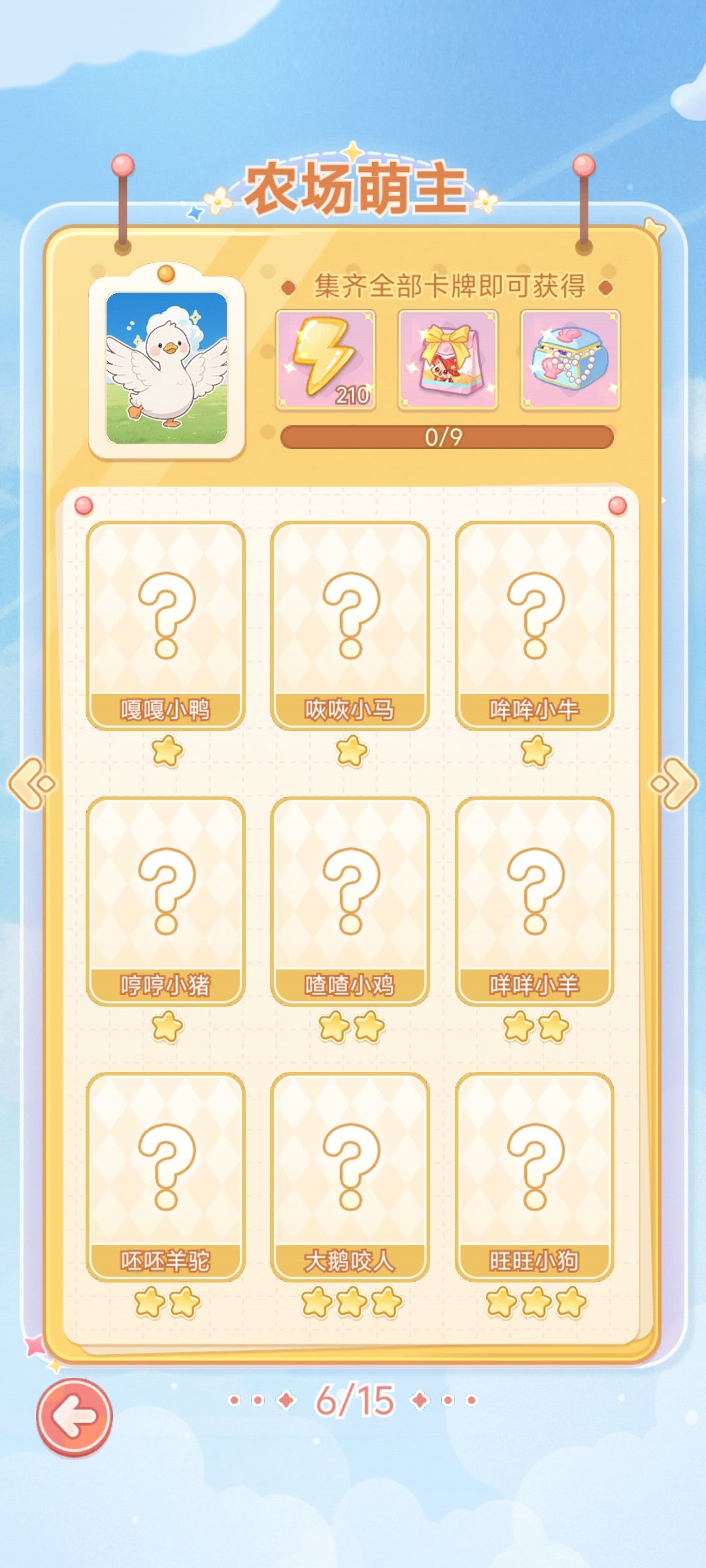View the 呸呸羊驼 card

tap(165, 1176)
